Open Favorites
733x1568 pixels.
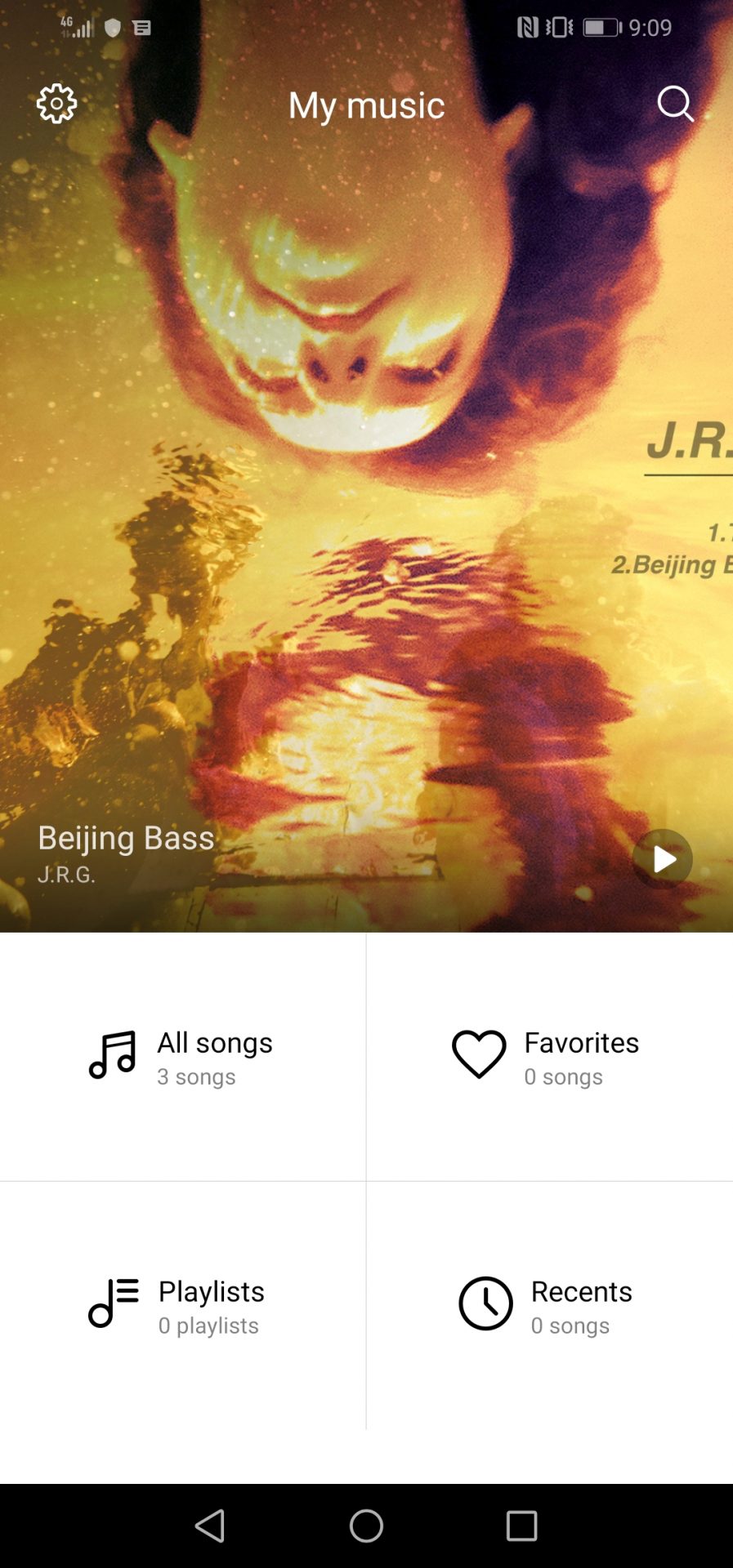550,1057
